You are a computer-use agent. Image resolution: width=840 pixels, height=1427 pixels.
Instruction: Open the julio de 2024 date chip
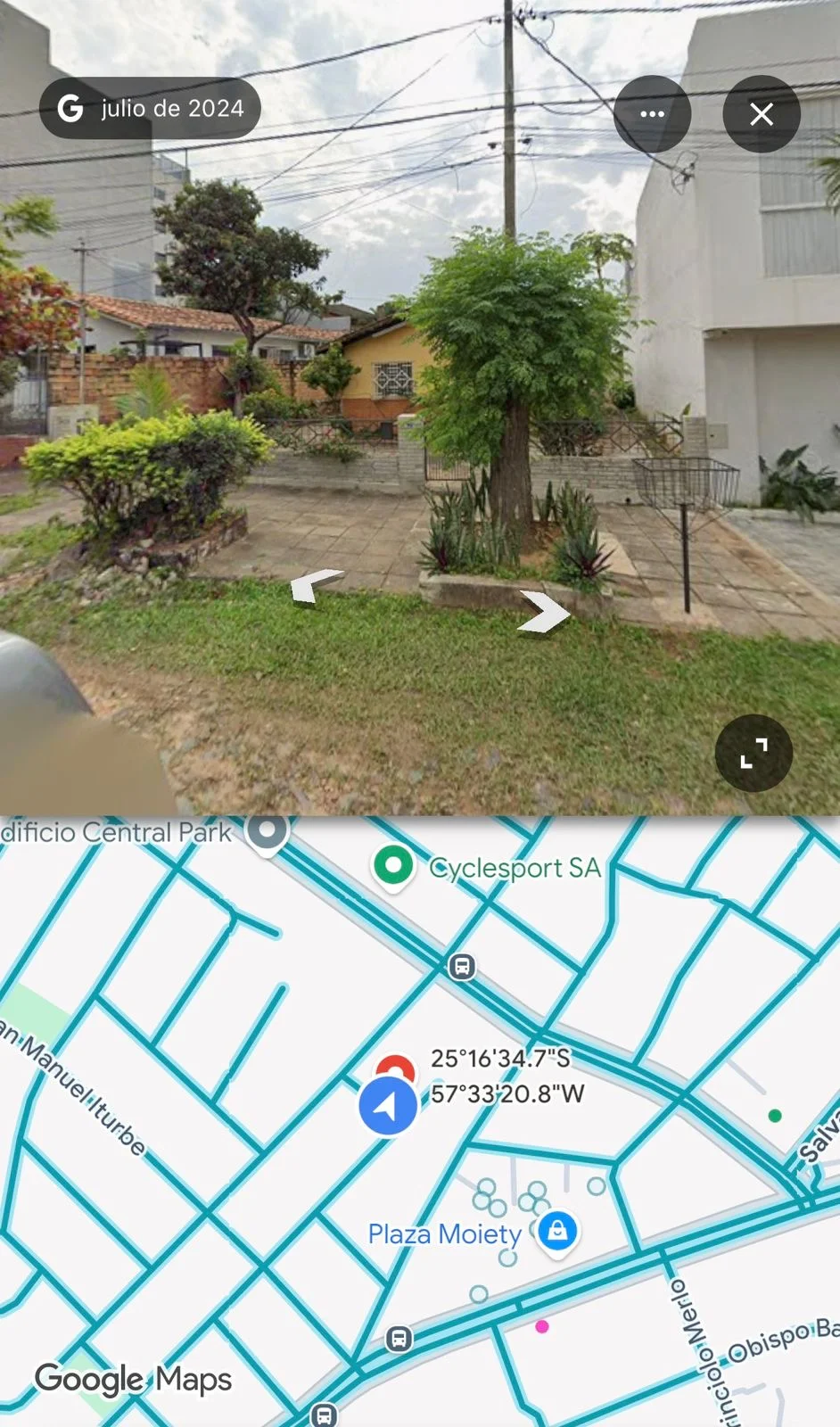150,109
